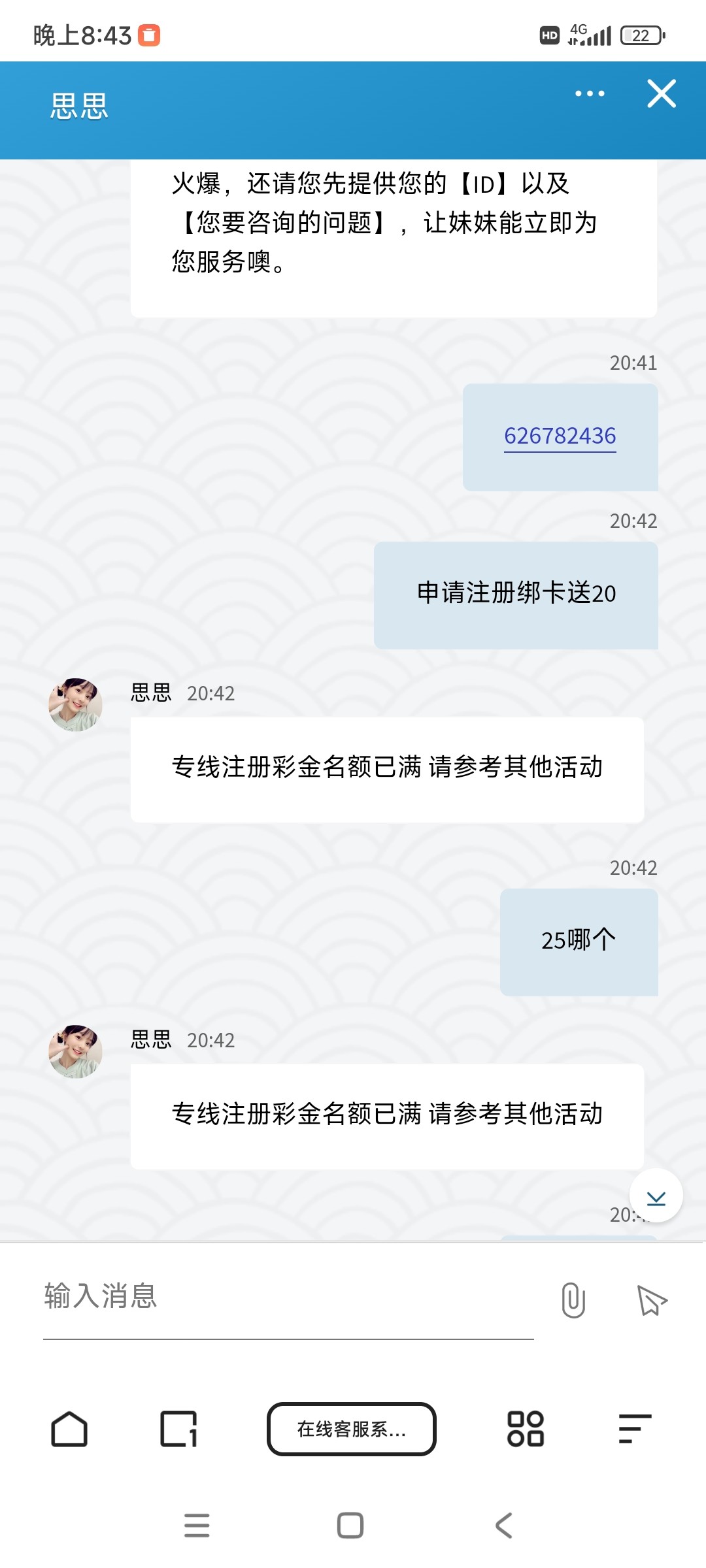Send the message with the arrow icon
The width and height of the screenshot is (706, 1568).
tap(651, 1299)
